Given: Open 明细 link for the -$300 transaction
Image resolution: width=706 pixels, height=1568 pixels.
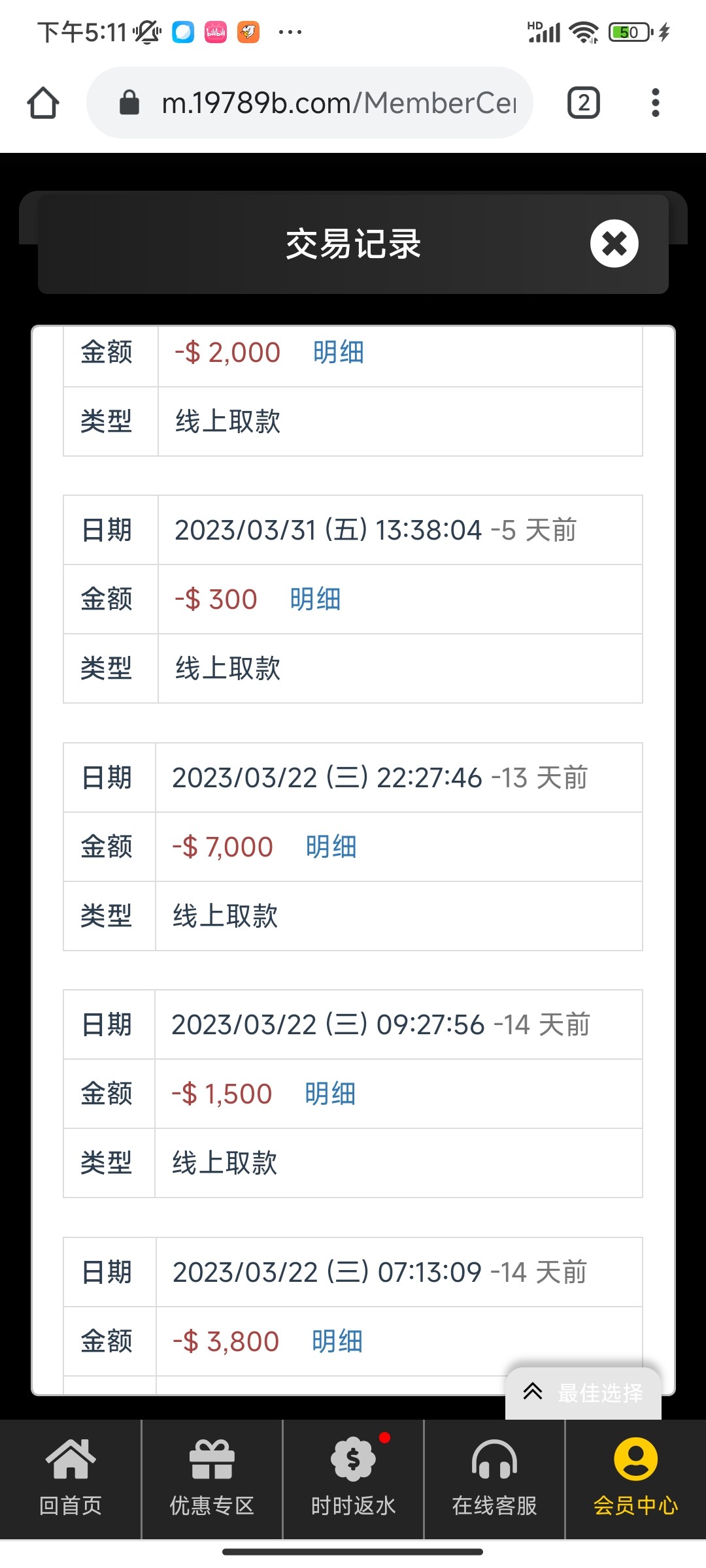Looking at the screenshot, I should click(314, 598).
